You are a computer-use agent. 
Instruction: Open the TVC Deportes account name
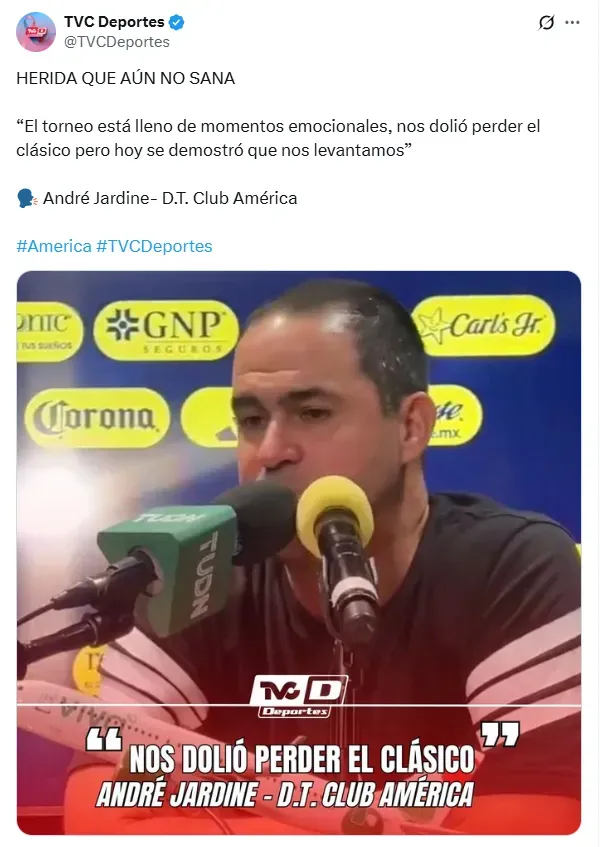pyautogui.click(x=114, y=22)
